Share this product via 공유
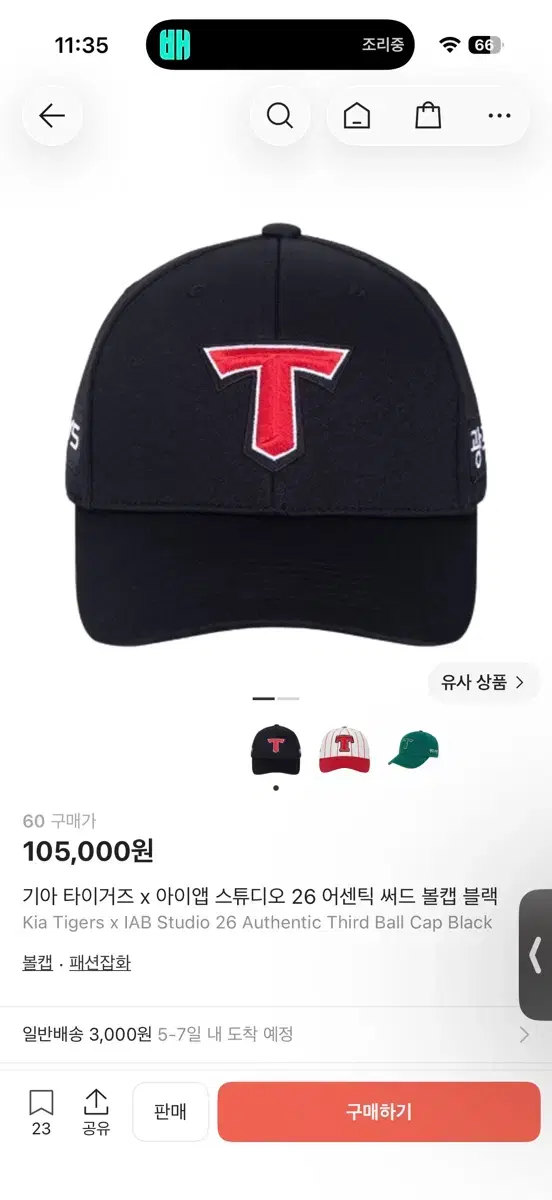 (96, 1112)
